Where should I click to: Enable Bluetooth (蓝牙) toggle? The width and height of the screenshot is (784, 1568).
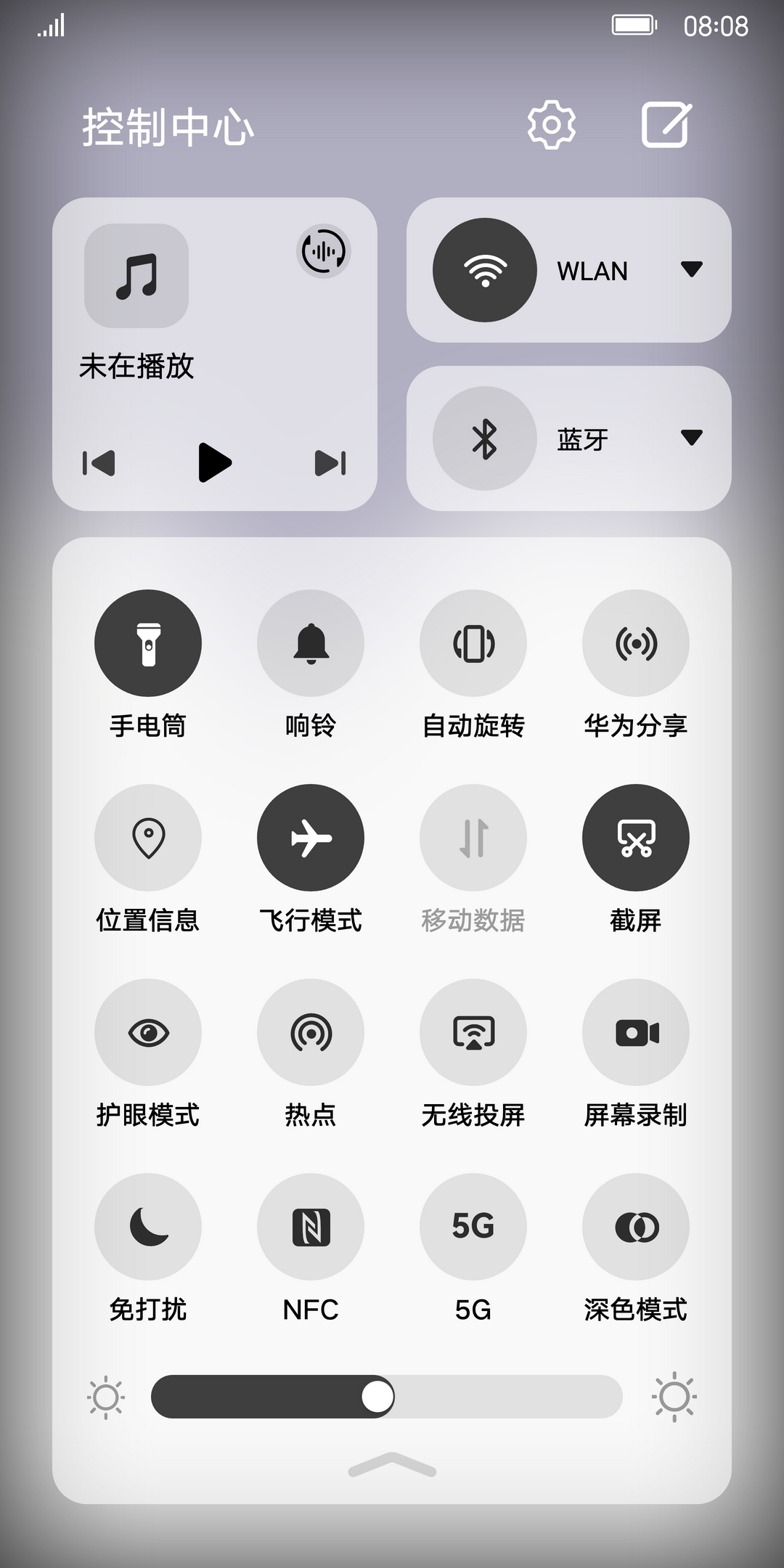pos(484,438)
